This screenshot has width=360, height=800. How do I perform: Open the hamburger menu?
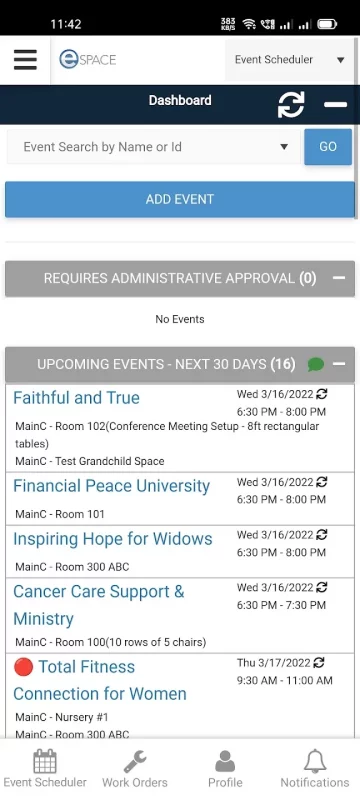point(25,60)
